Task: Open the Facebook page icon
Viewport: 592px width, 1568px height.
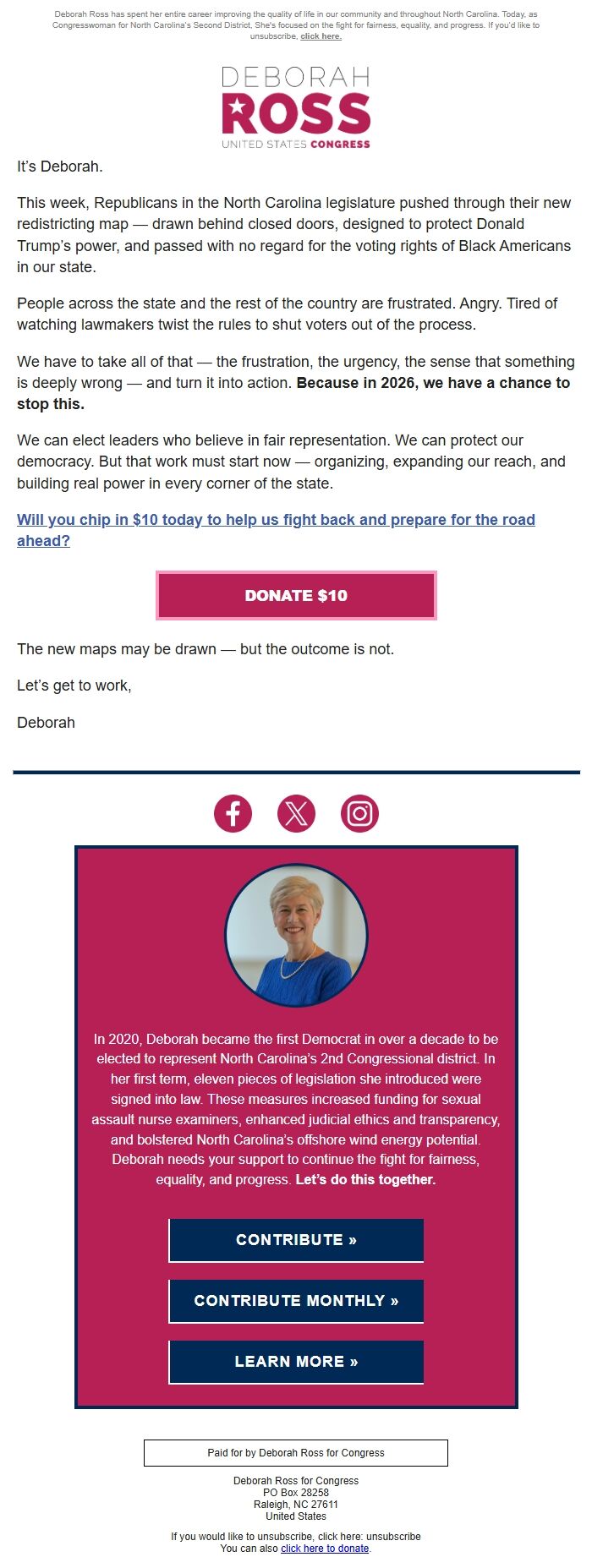Action: click(233, 813)
